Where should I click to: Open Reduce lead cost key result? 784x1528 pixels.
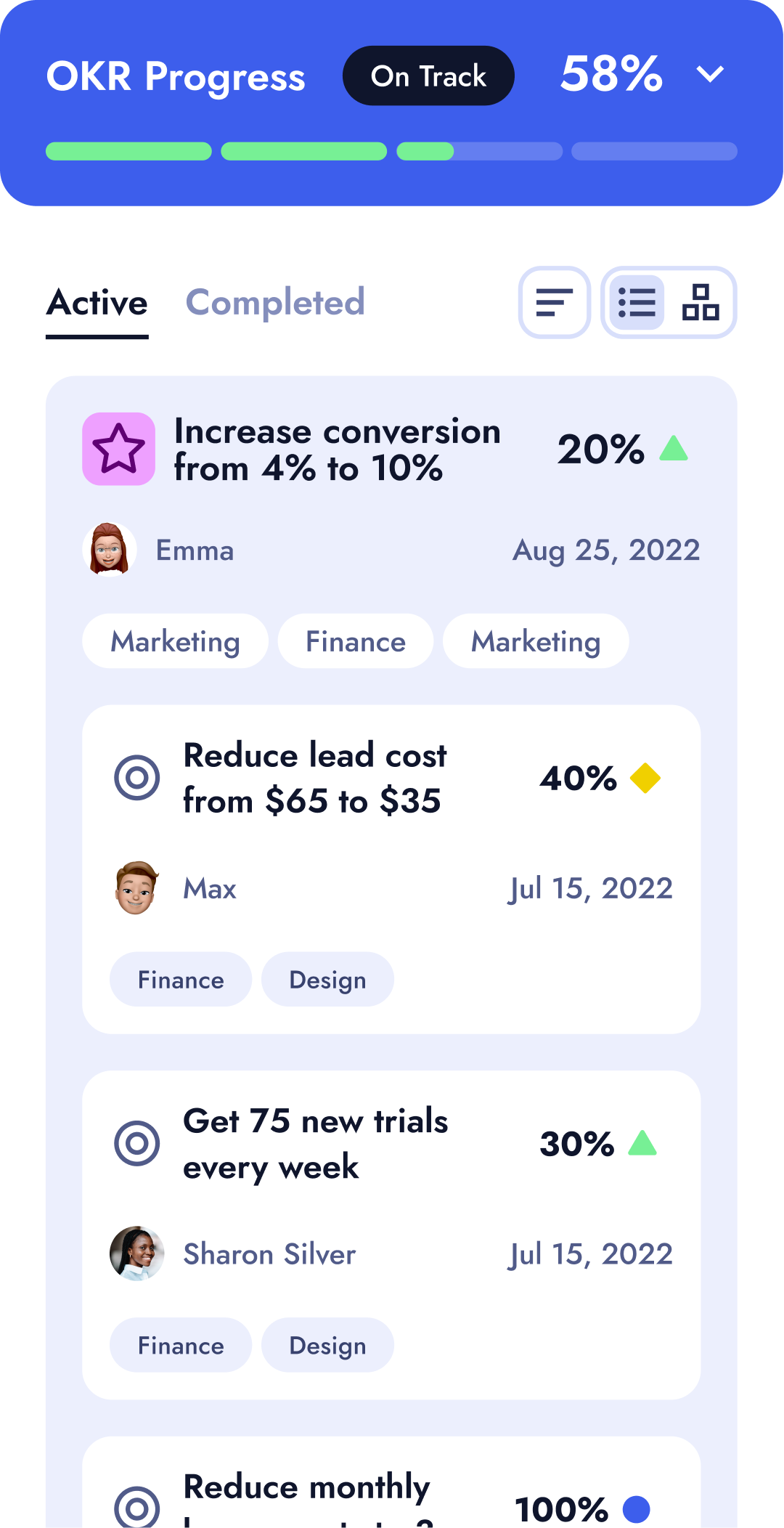pos(314,779)
